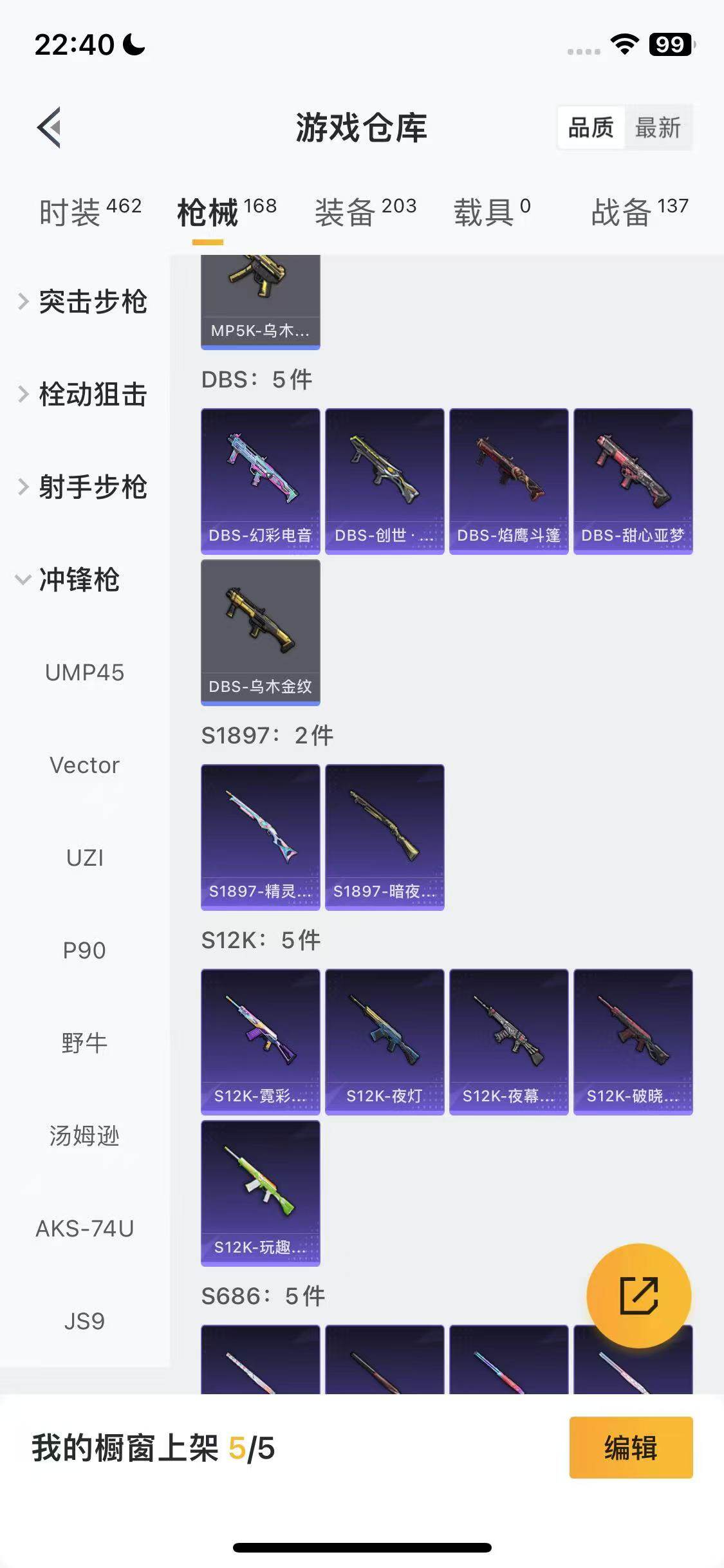Viewport: 724px width, 1568px height.
Task: Switch to the 载具 tab
Action: pos(492,212)
